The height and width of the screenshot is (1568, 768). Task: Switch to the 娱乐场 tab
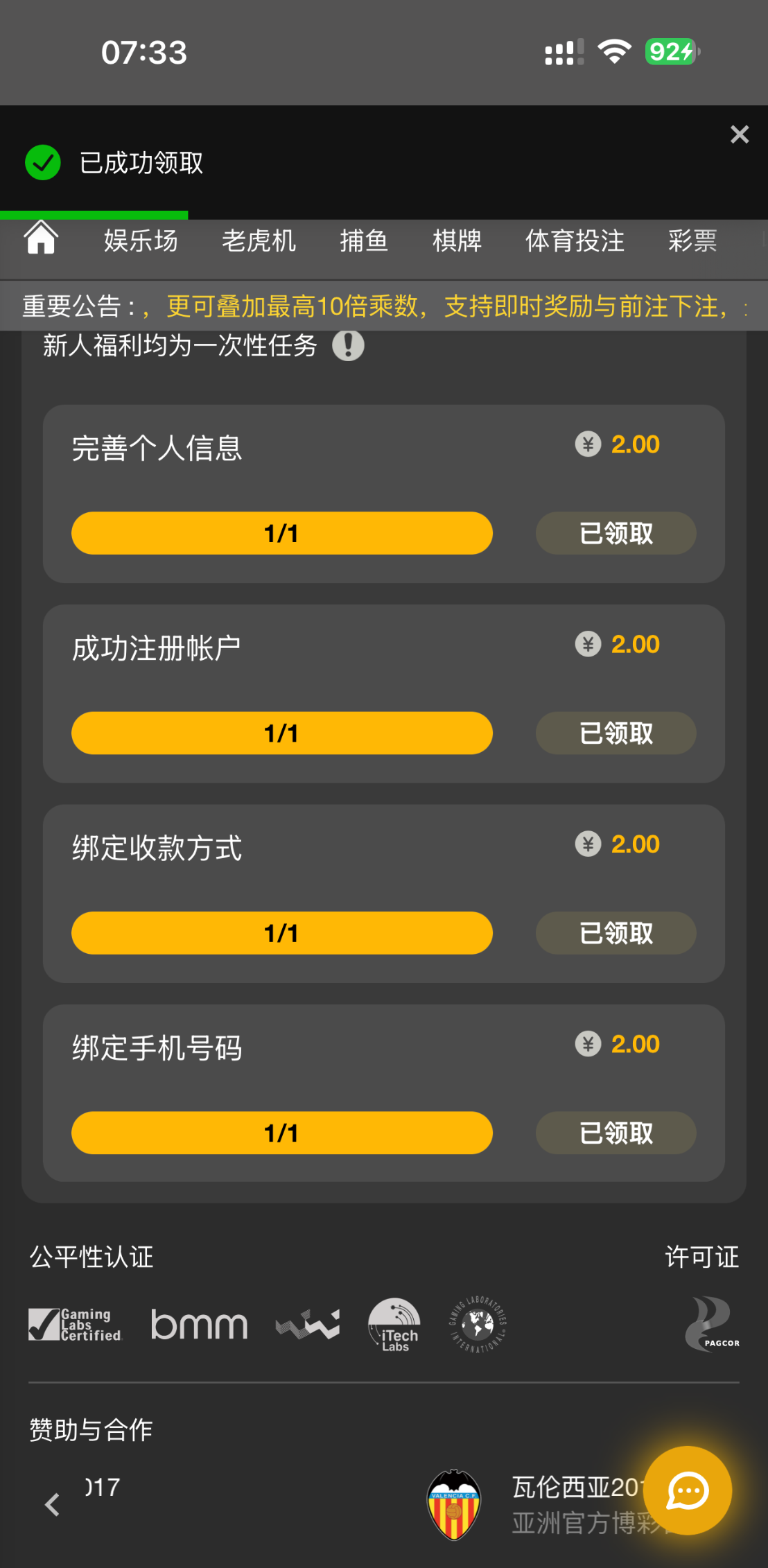click(x=141, y=241)
